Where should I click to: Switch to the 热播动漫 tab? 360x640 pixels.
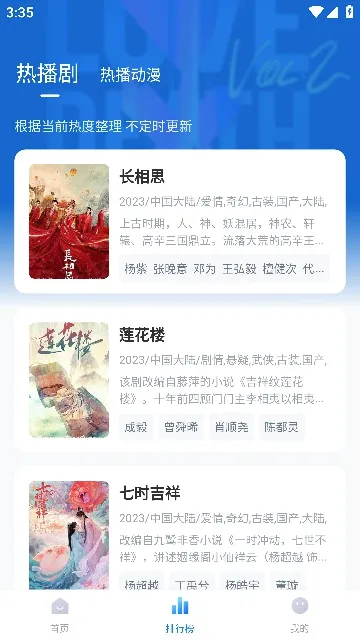click(131, 75)
